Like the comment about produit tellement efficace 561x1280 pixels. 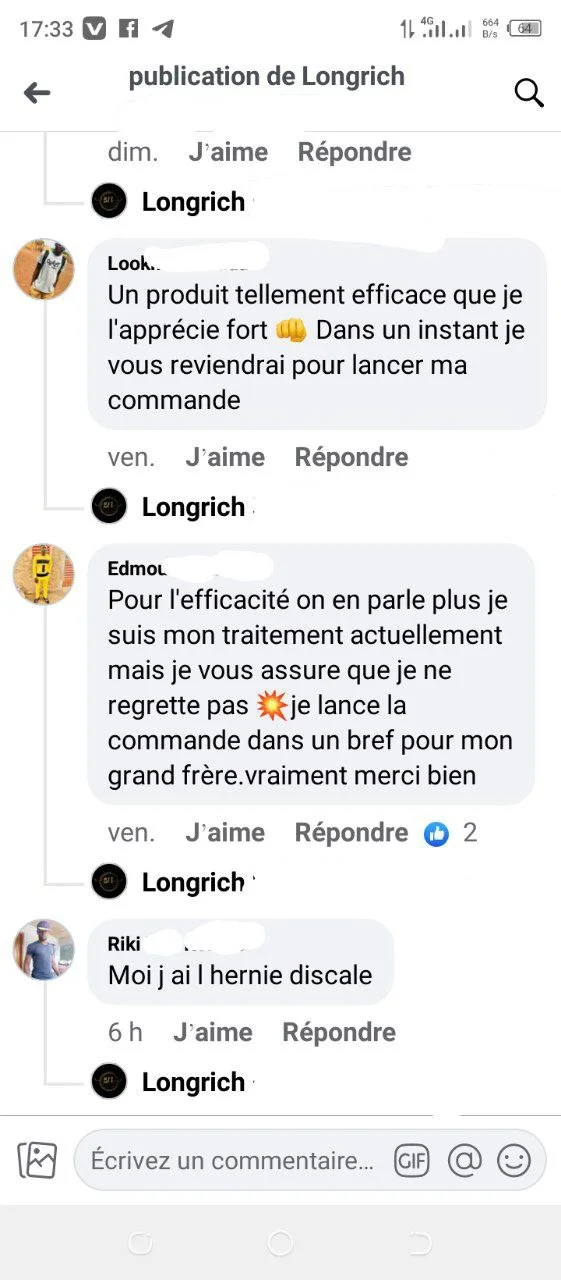click(x=226, y=457)
